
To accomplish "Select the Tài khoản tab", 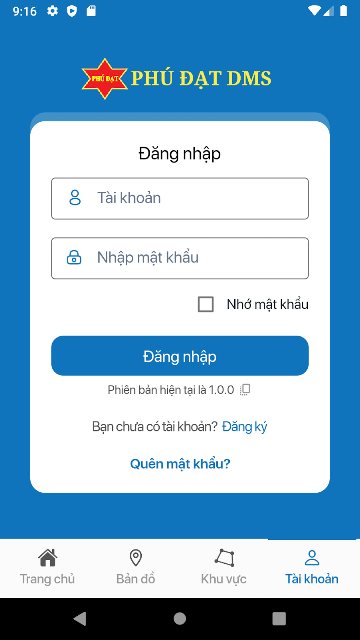I will [312, 568].
